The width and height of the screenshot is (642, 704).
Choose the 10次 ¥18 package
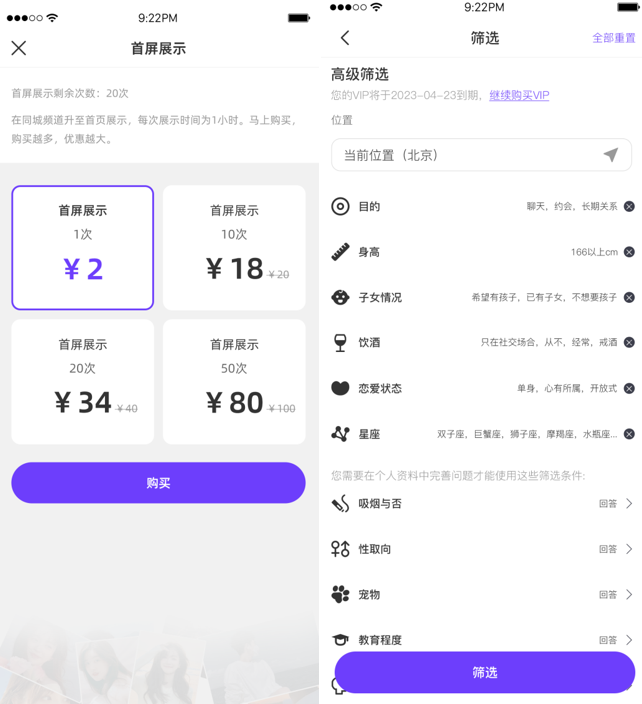click(x=234, y=247)
